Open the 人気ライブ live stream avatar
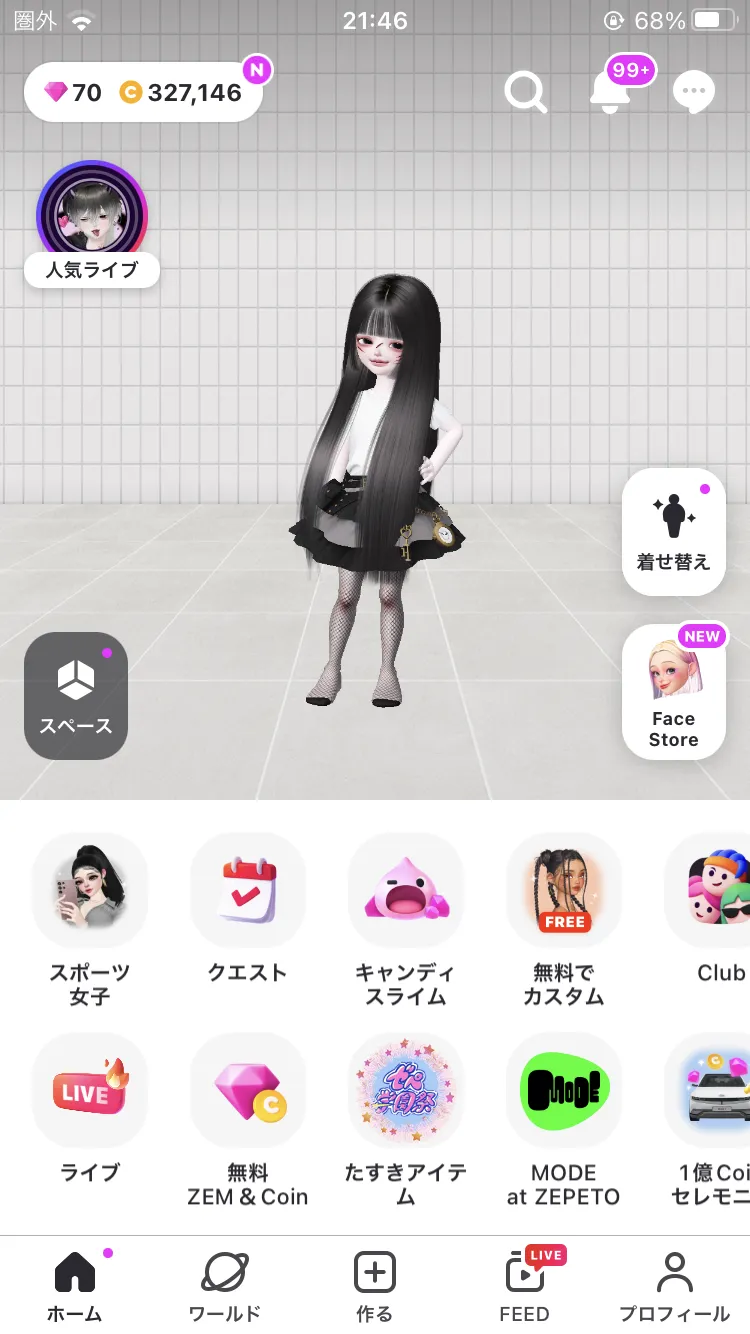 (x=92, y=223)
